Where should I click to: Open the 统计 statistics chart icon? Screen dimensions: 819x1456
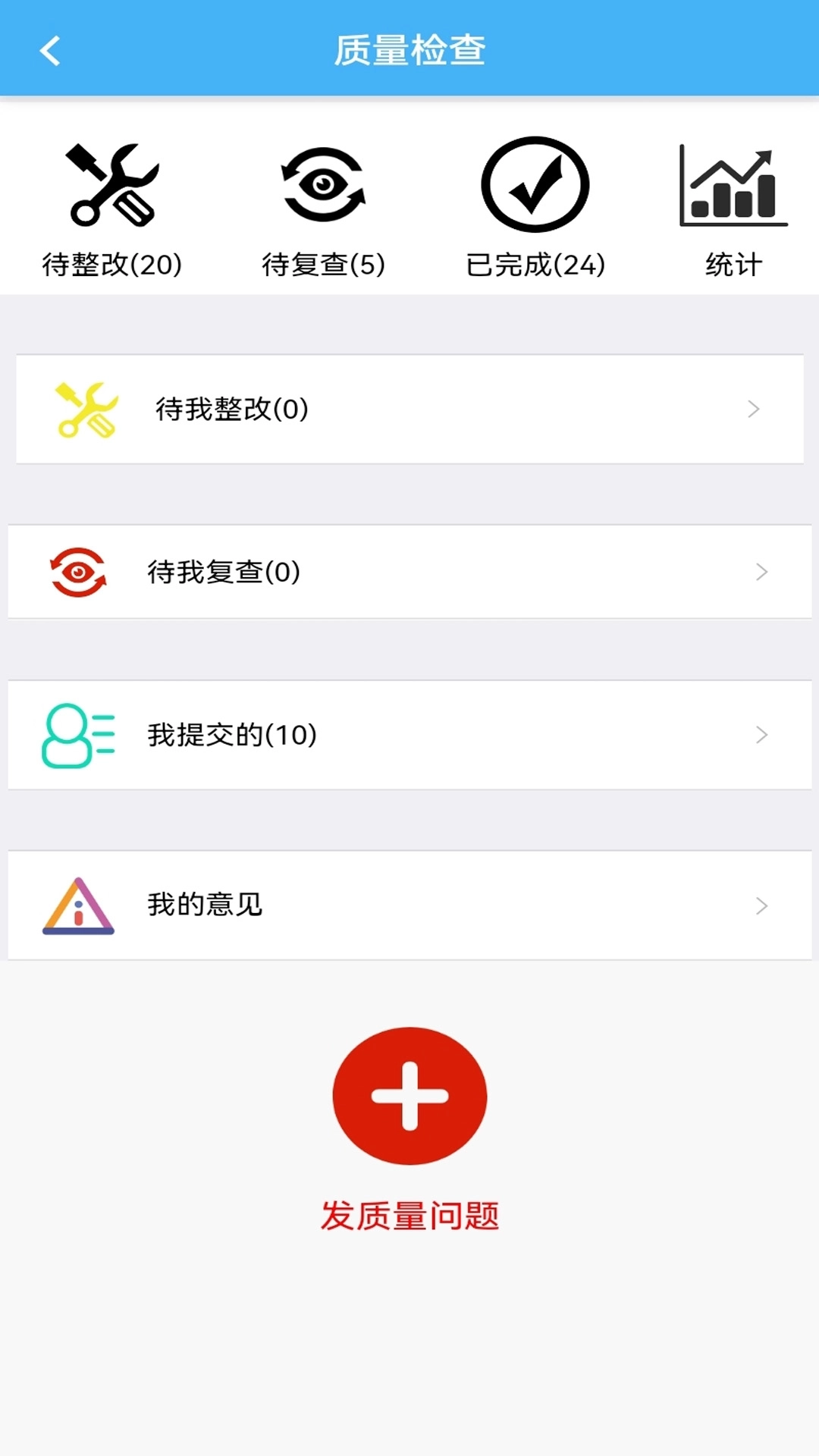click(x=730, y=184)
